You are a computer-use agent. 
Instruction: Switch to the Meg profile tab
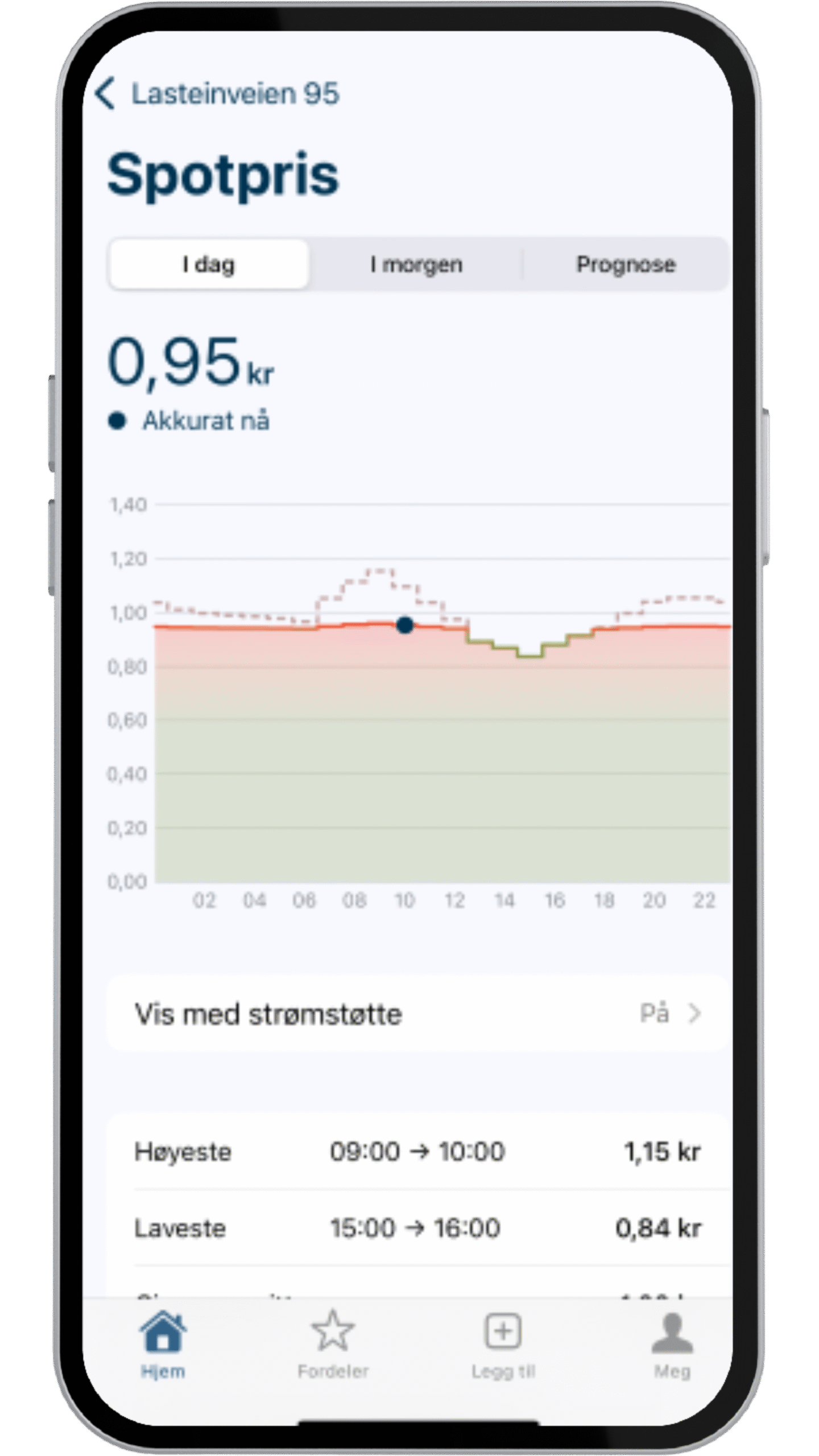(x=672, y=1345)
